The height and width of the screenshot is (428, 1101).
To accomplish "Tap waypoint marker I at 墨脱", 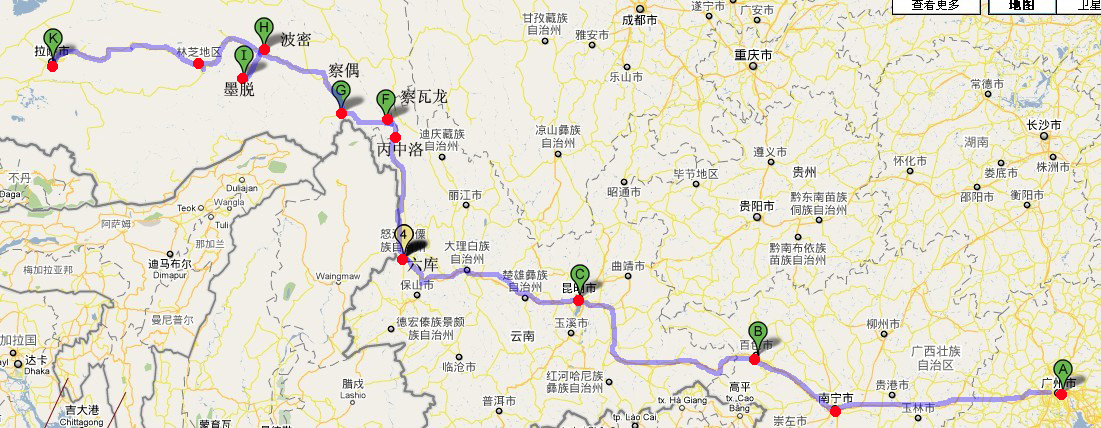I will tap(243, 57).
